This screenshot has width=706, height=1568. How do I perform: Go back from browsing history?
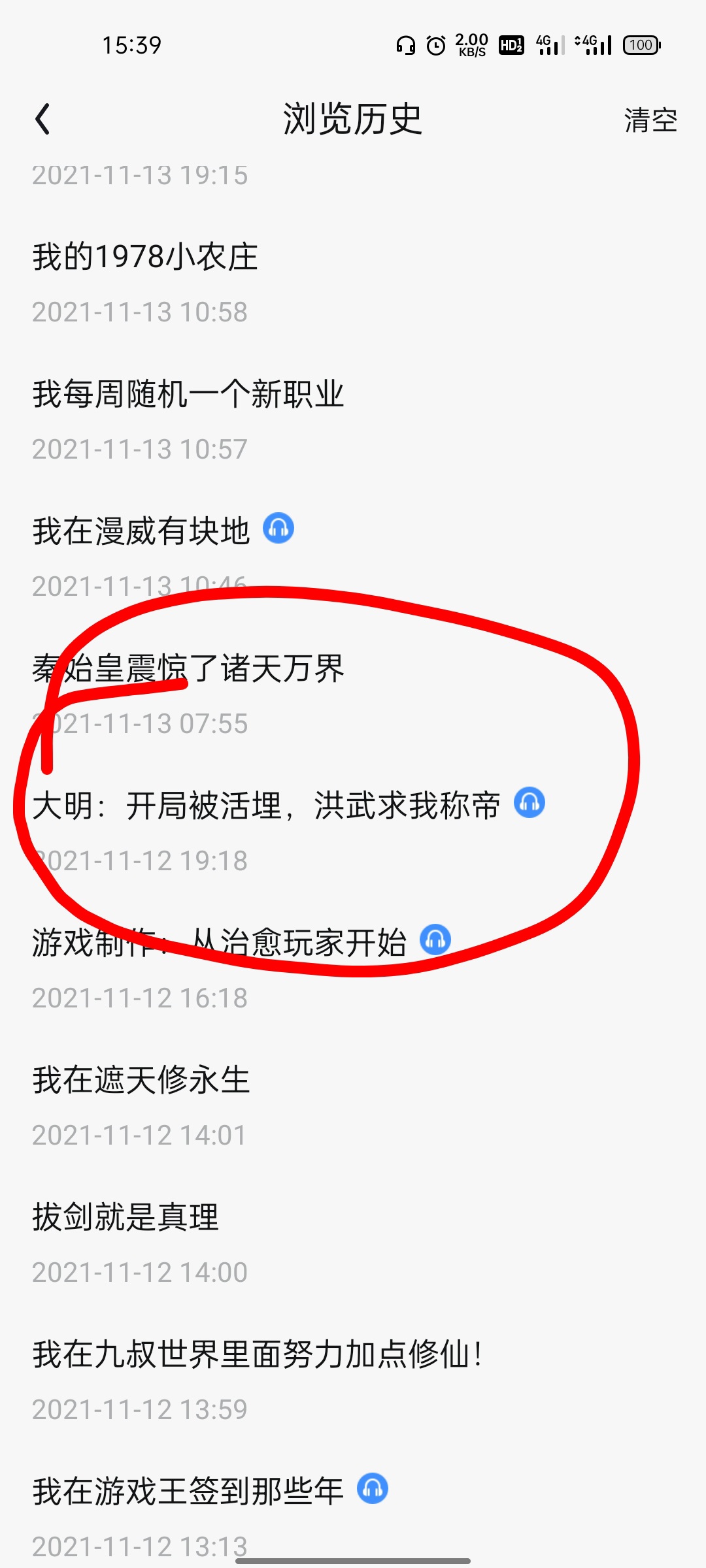pyautogui.click(x=43, y=120)
